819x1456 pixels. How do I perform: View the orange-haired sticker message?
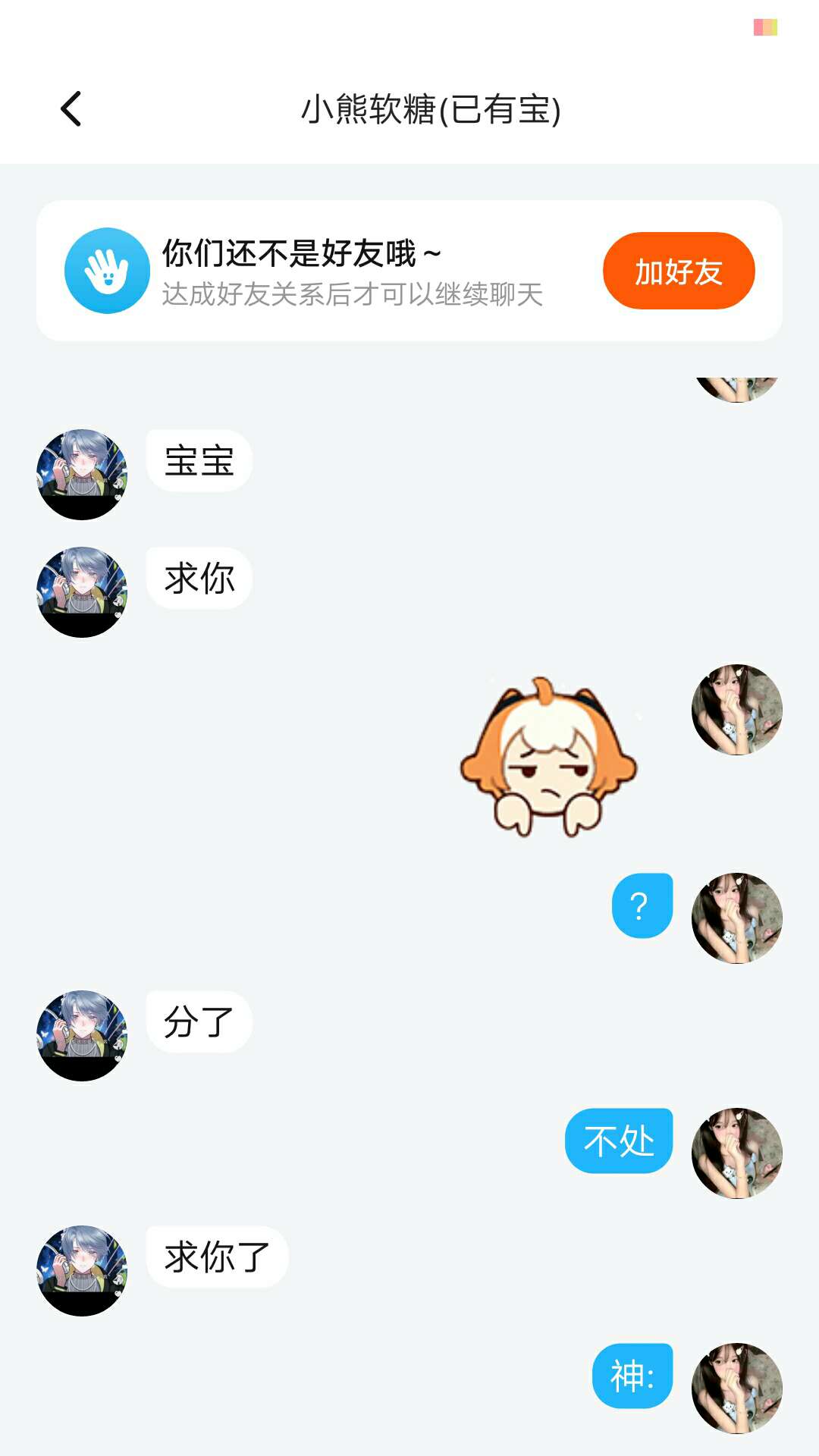click(548, 758)
